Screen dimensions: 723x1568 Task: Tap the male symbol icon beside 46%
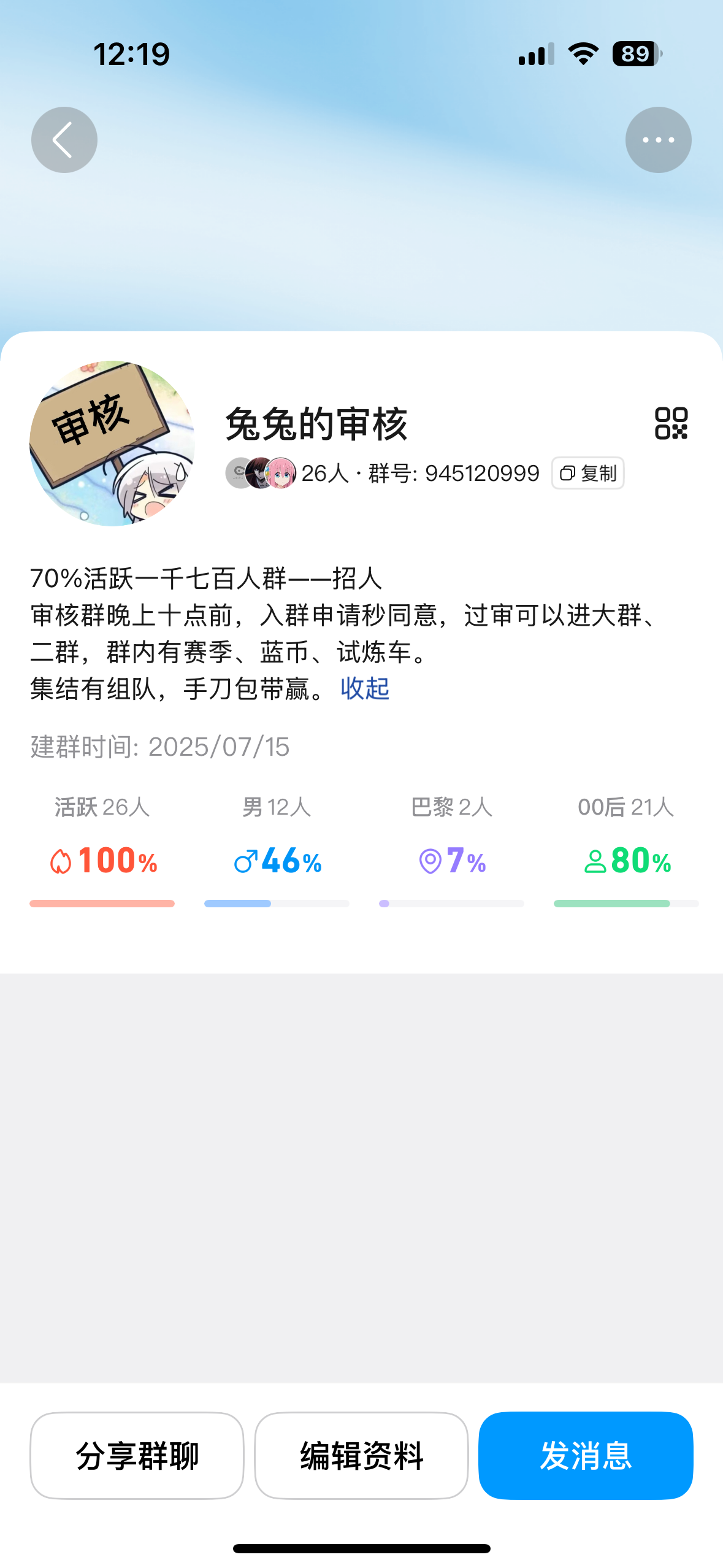(x=245, y=861)
